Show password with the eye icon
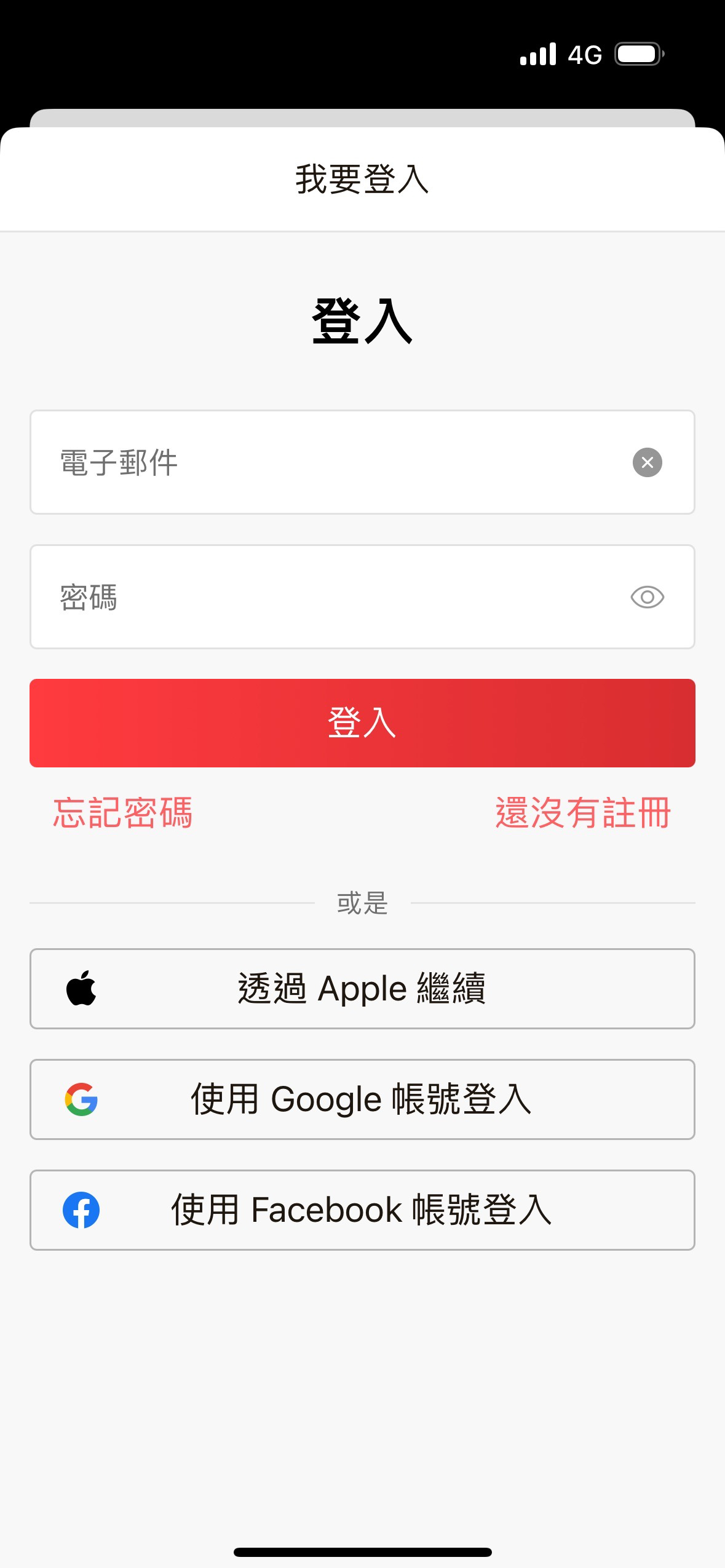 tap(647, 597)
